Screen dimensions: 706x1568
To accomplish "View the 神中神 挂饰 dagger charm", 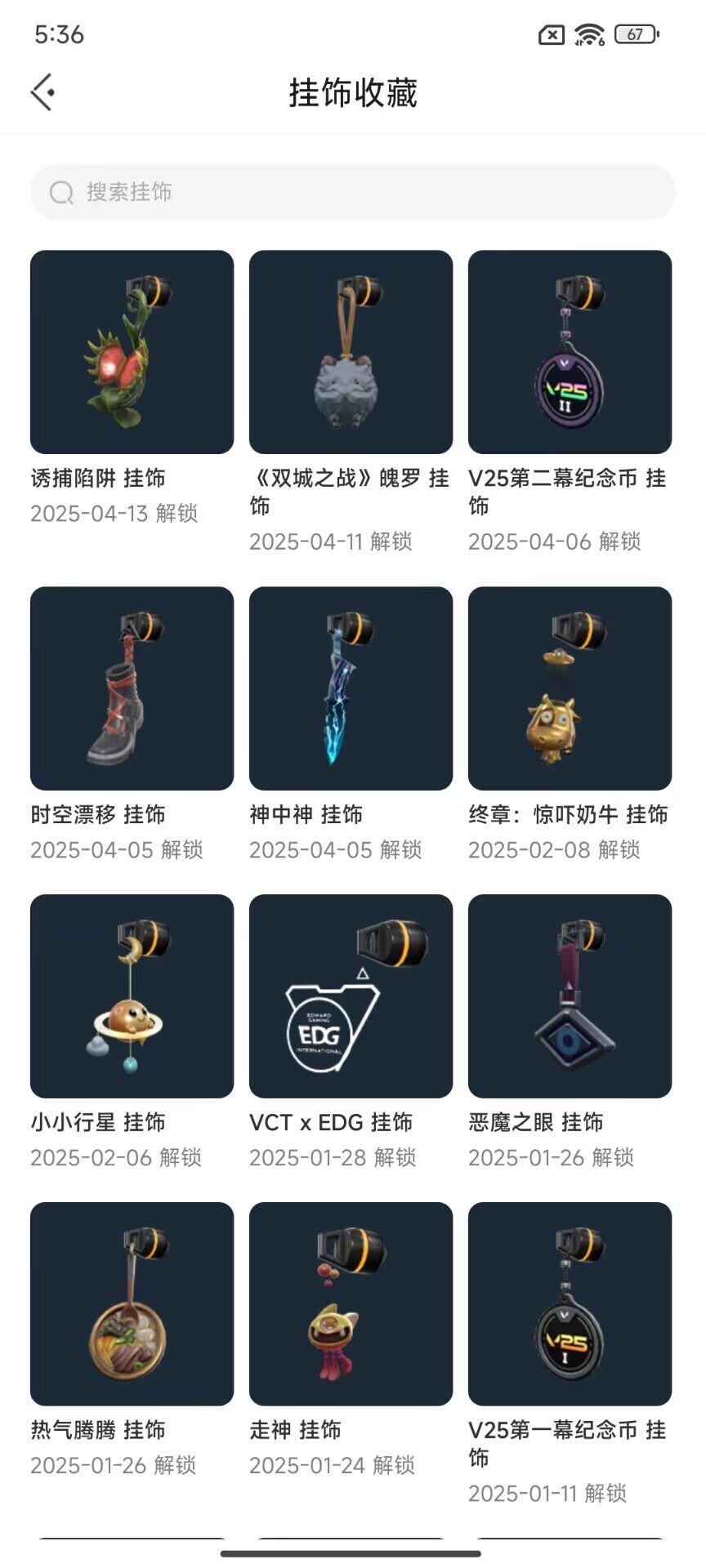I will tap(351, 688).
